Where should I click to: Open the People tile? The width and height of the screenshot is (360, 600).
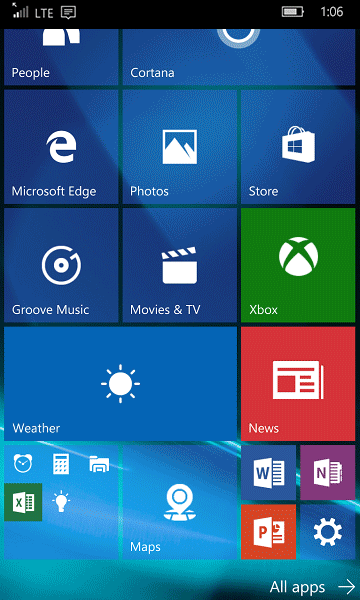[61, 57]
